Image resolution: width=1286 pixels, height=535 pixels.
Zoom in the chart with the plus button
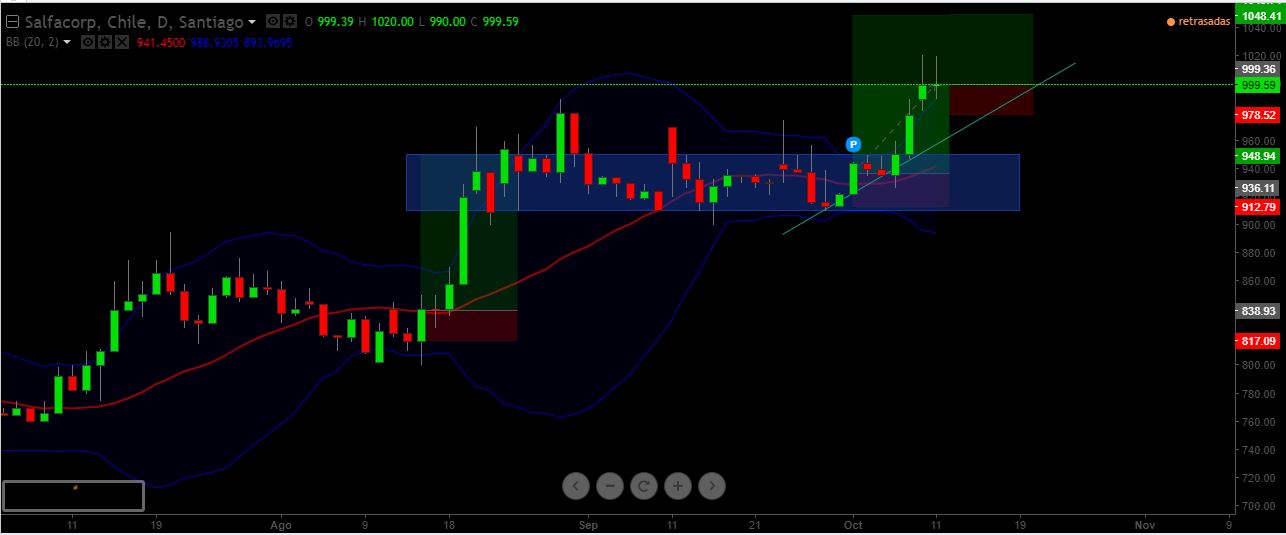point(677,487)
